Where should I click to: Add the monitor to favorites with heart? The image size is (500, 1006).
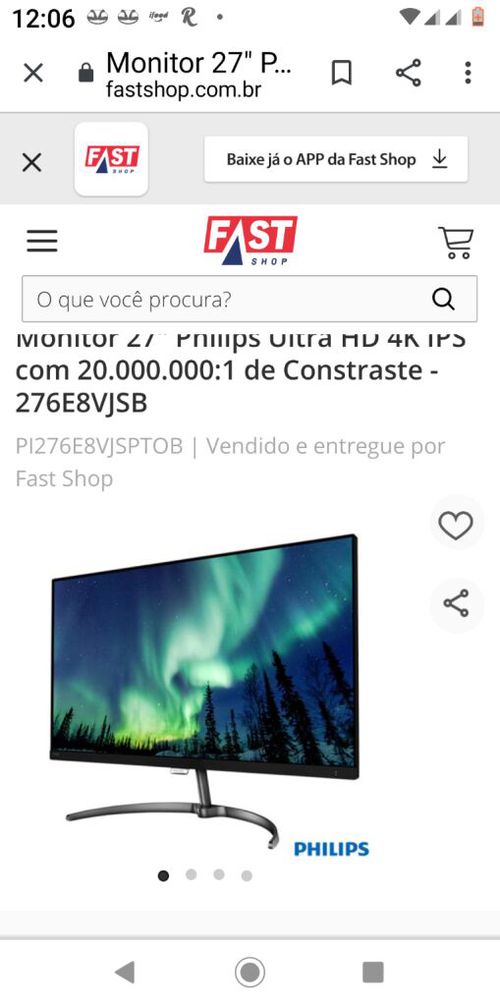click(x=456, y=525)
